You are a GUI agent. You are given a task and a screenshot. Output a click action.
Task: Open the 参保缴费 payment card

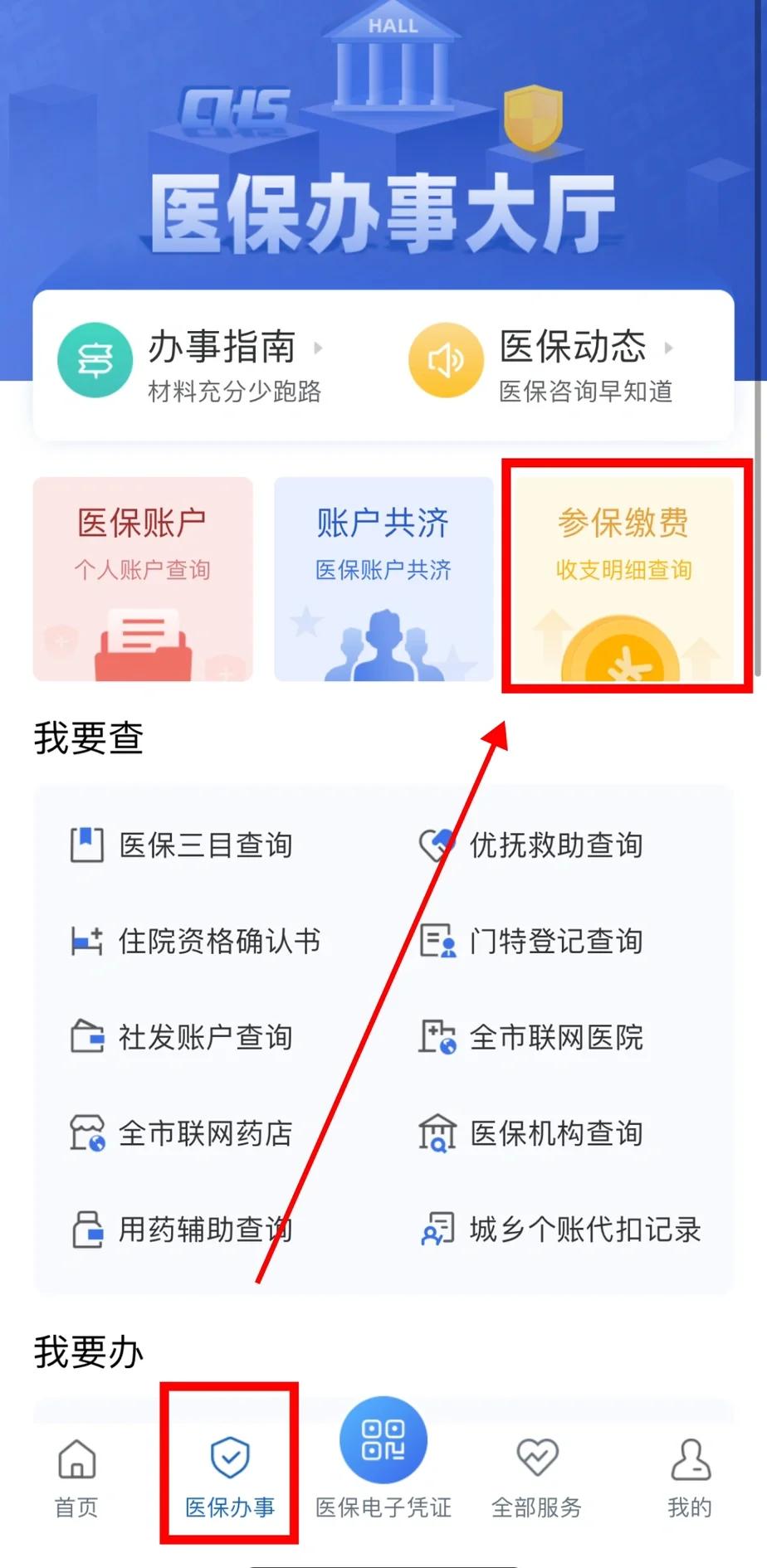(x=626, y=578)
